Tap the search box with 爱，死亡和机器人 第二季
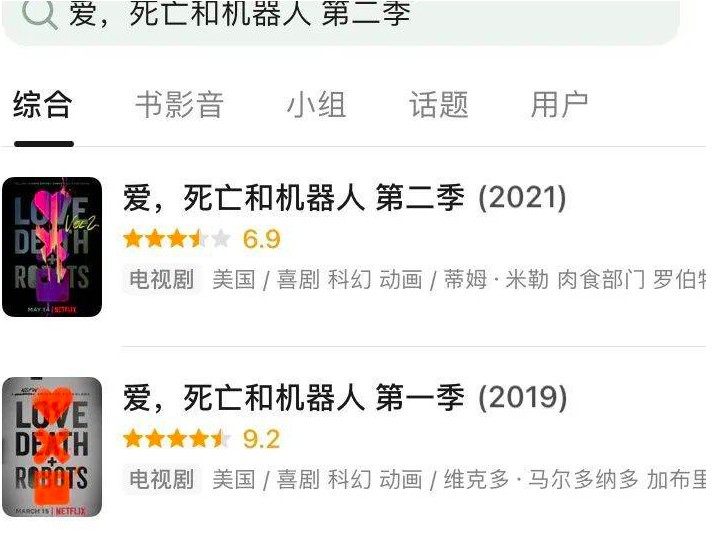Screen dimensions: 721x543 [340, 17]
